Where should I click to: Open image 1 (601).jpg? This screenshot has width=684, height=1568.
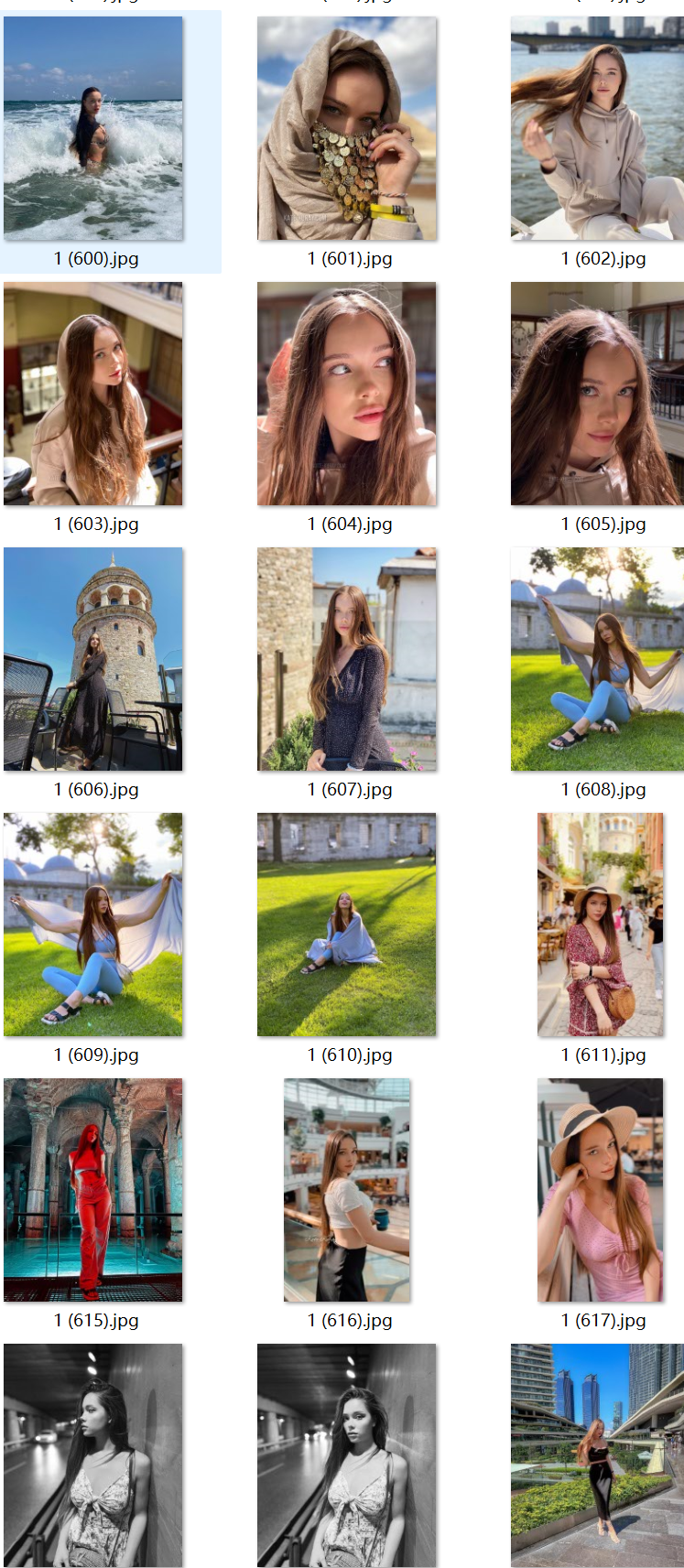pos(347,128)
